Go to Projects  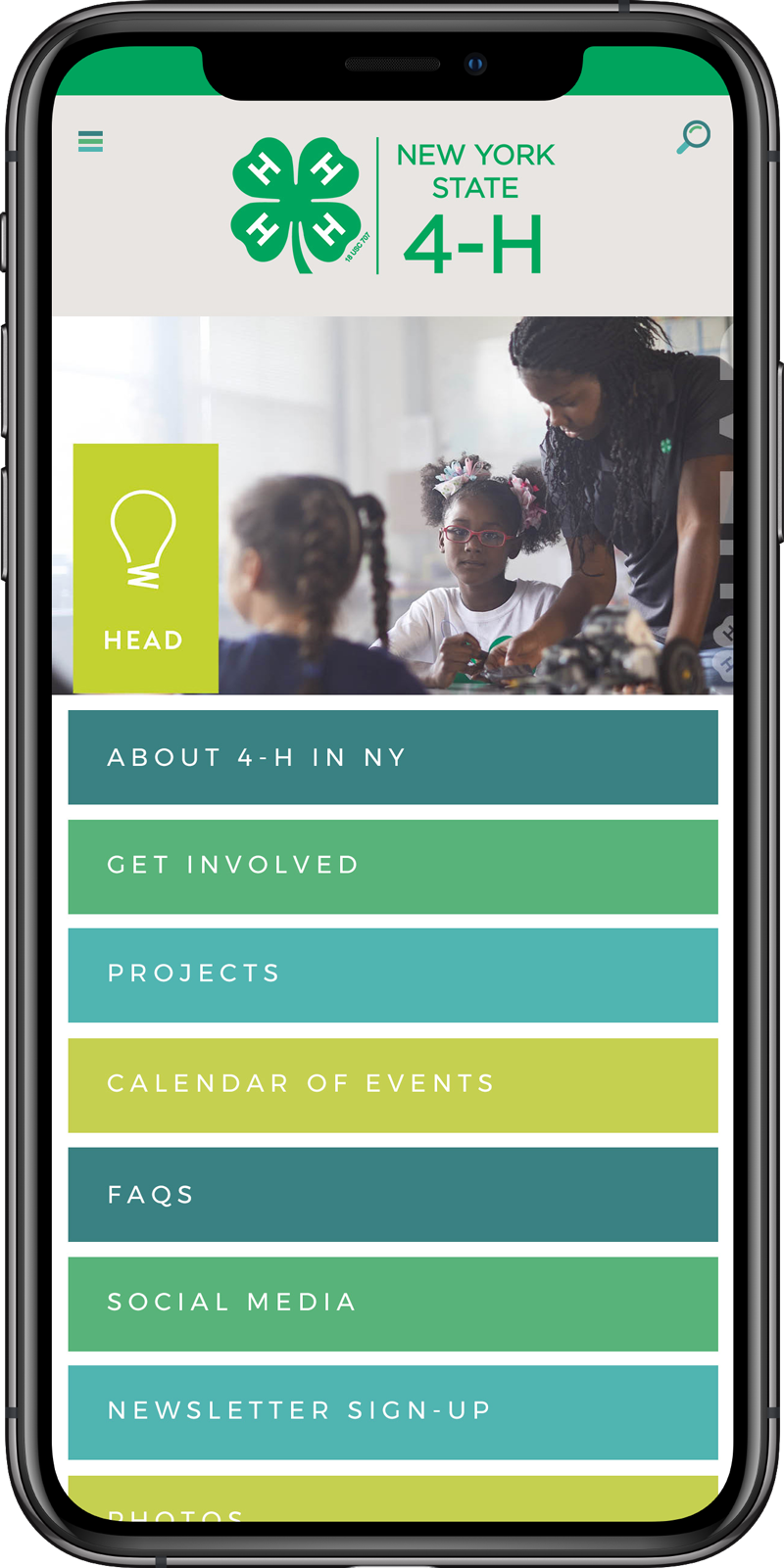(x=393, y=975)
